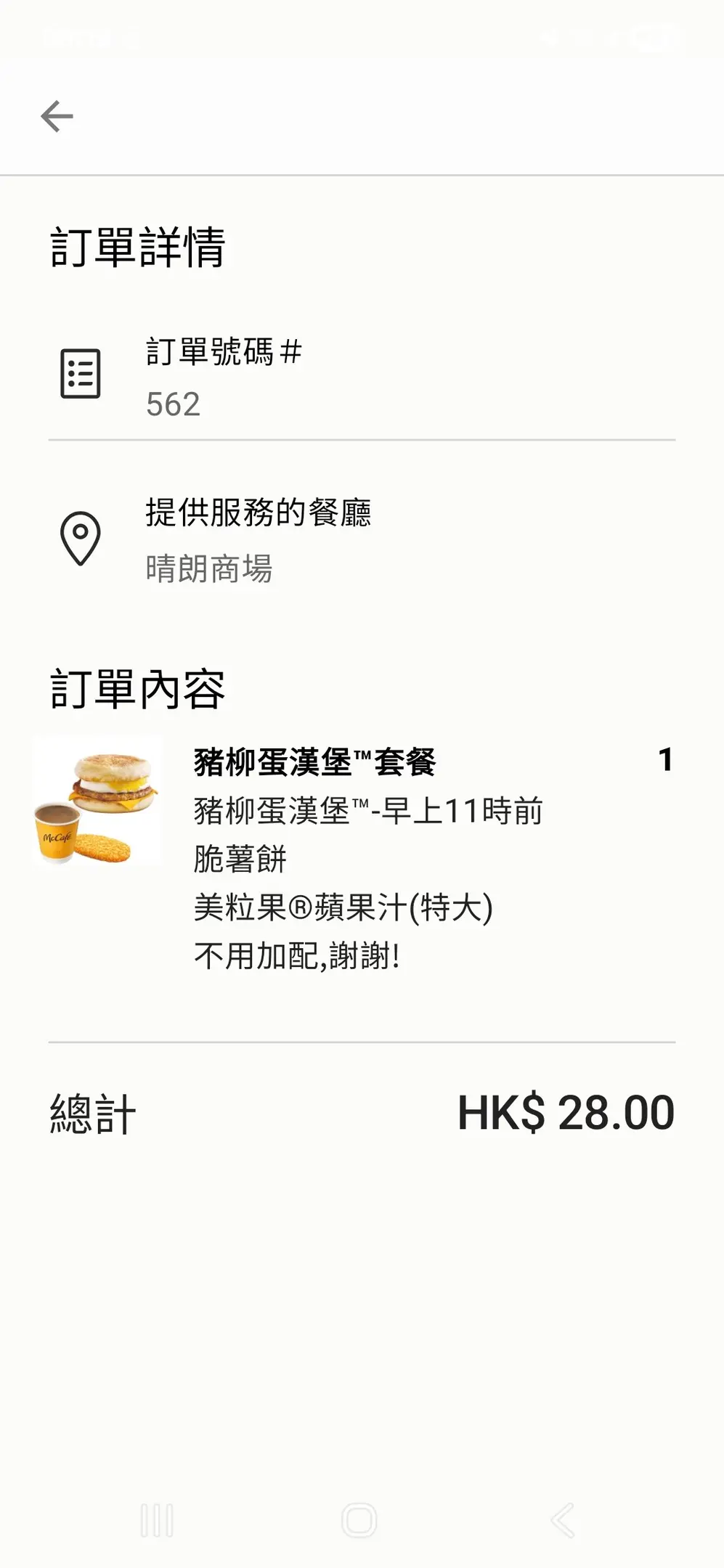Go back using the top-left arrow
The height and width of the screenshot is (1568, 724).
click(x=57, y=116)
